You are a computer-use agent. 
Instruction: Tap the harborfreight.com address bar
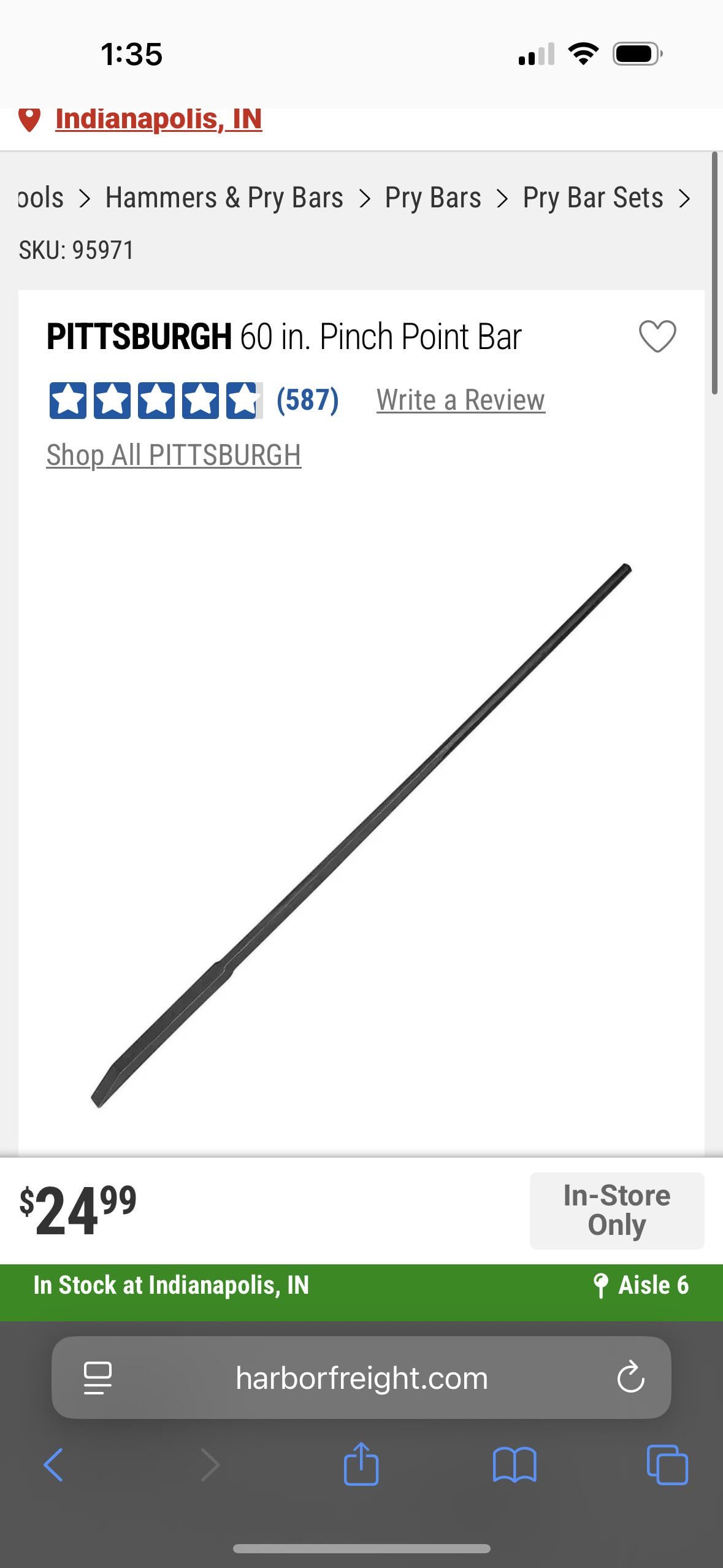(361, 1378)
